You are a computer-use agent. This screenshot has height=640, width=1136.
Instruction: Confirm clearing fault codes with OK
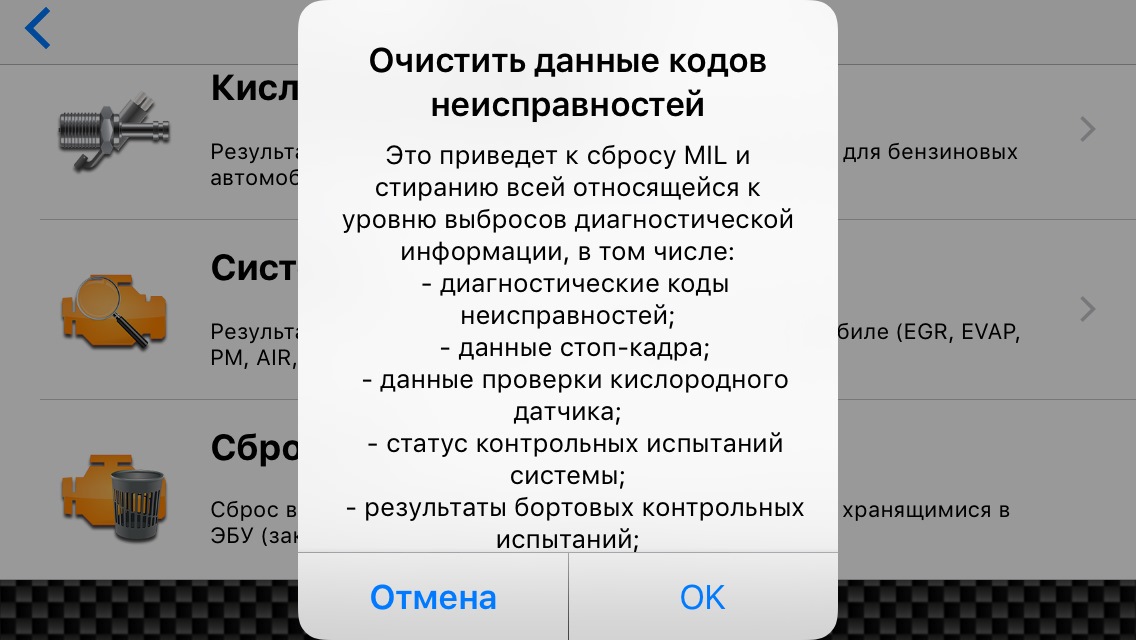point(702,597)
